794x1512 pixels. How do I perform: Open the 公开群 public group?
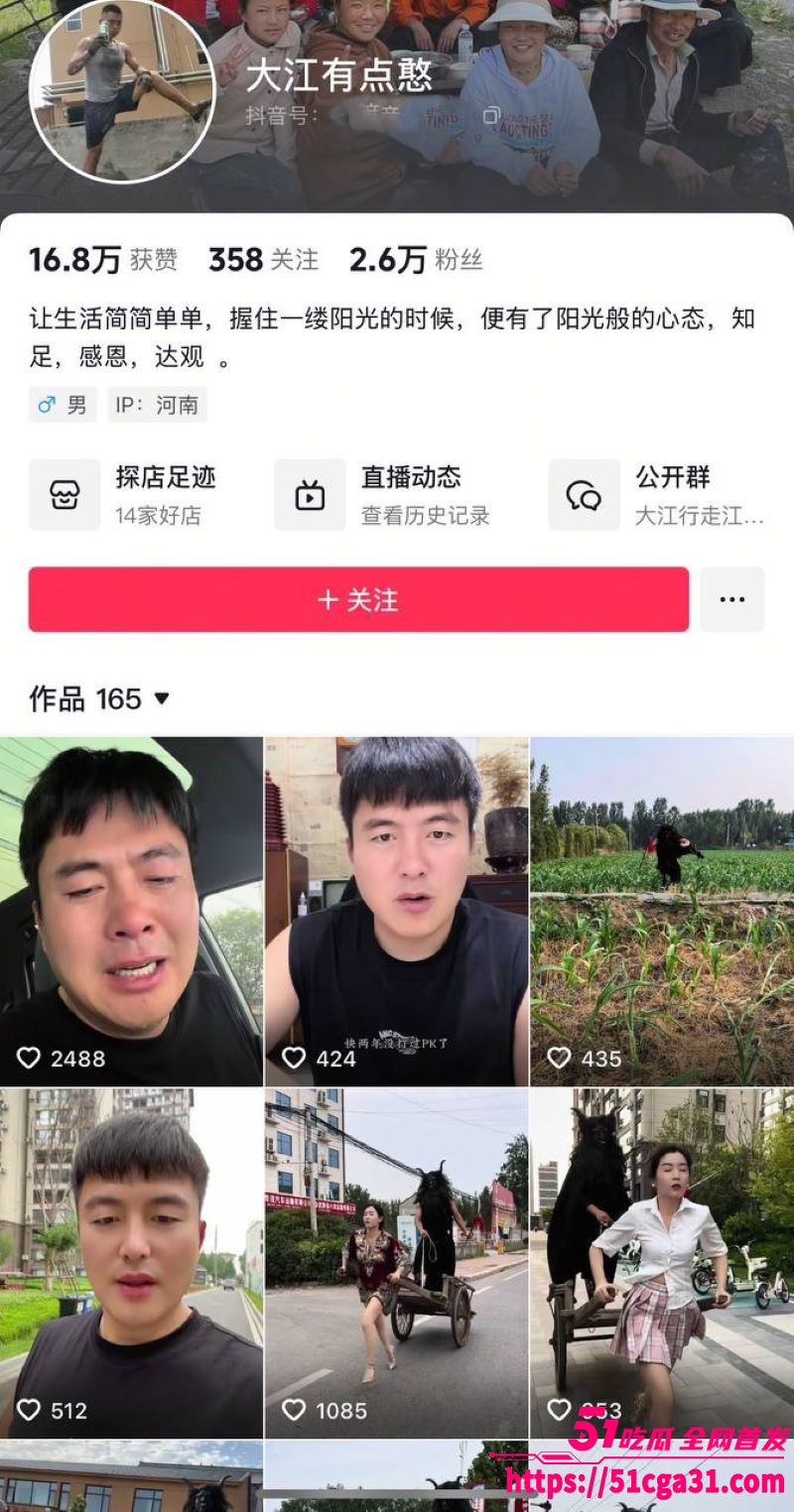coord(657,494)
